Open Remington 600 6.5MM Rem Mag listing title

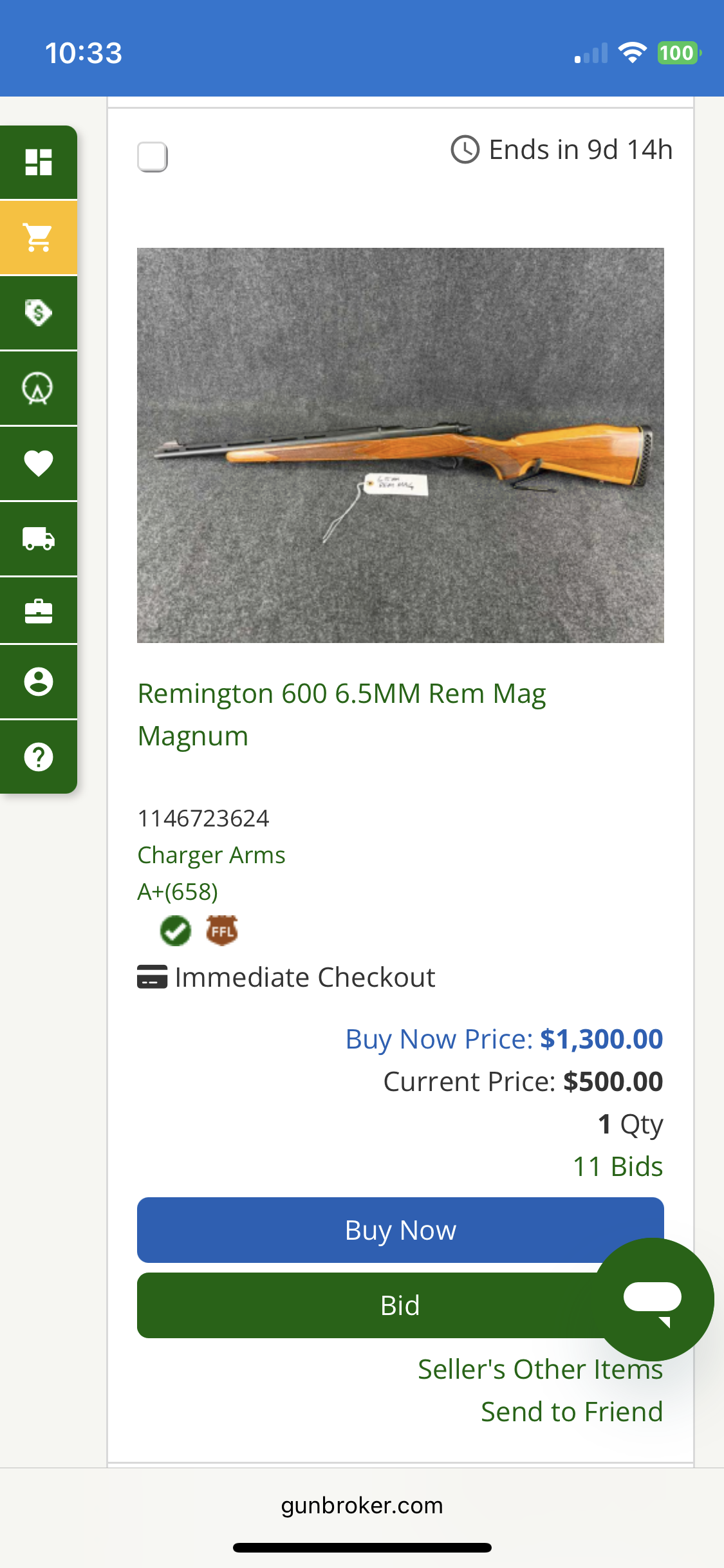point(342,714)
